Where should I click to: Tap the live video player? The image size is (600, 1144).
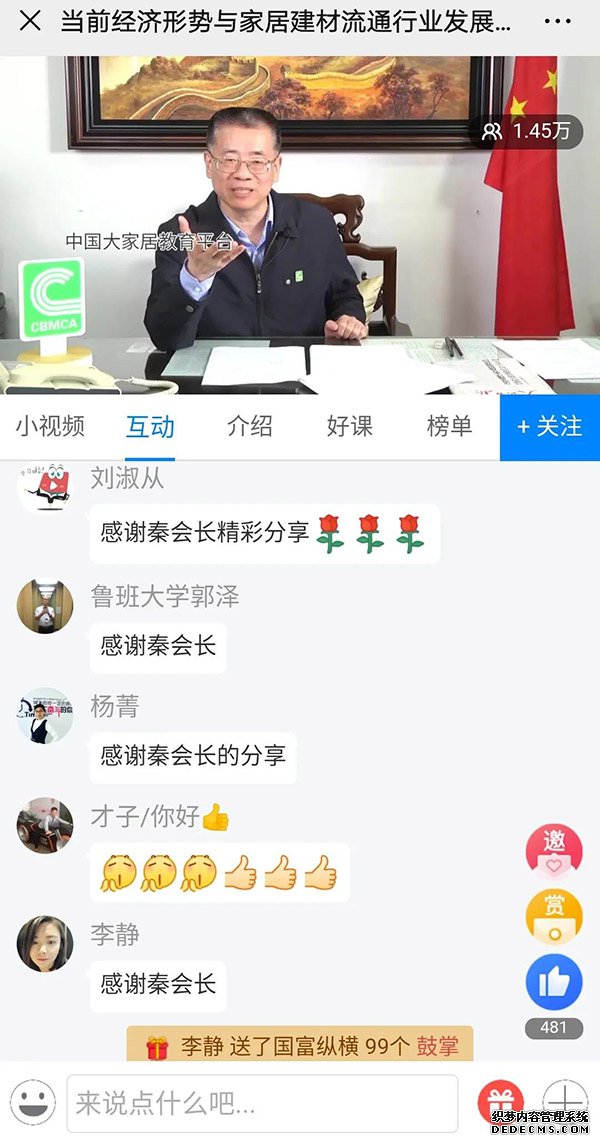click(x=300, y=225)
